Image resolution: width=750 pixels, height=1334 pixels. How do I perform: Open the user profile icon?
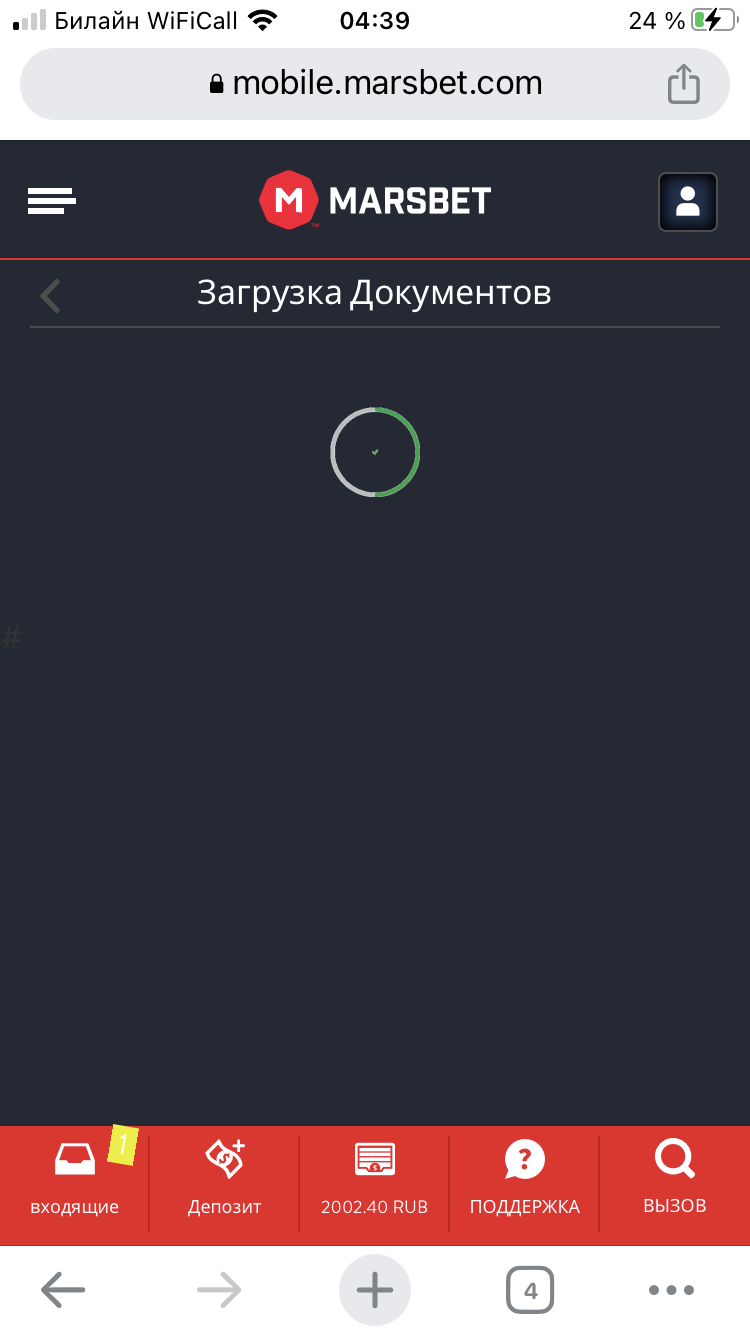pos(687,202)
